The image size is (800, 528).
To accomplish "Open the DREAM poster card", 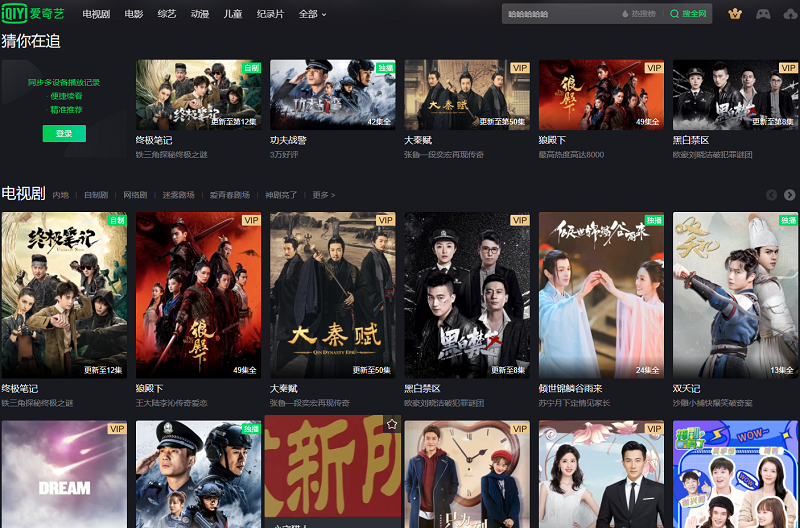I will (x=64, y=474).
